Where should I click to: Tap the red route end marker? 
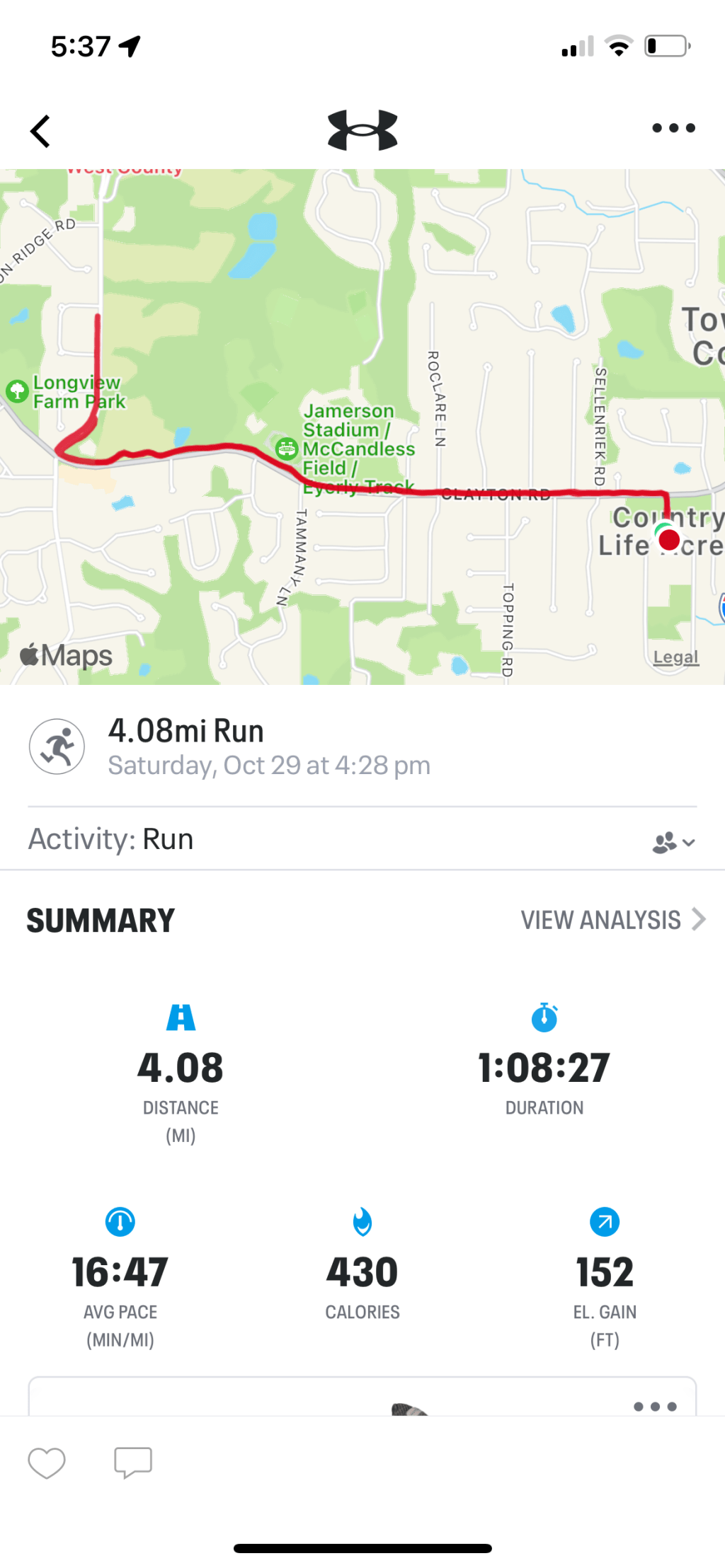coord(668,541)
